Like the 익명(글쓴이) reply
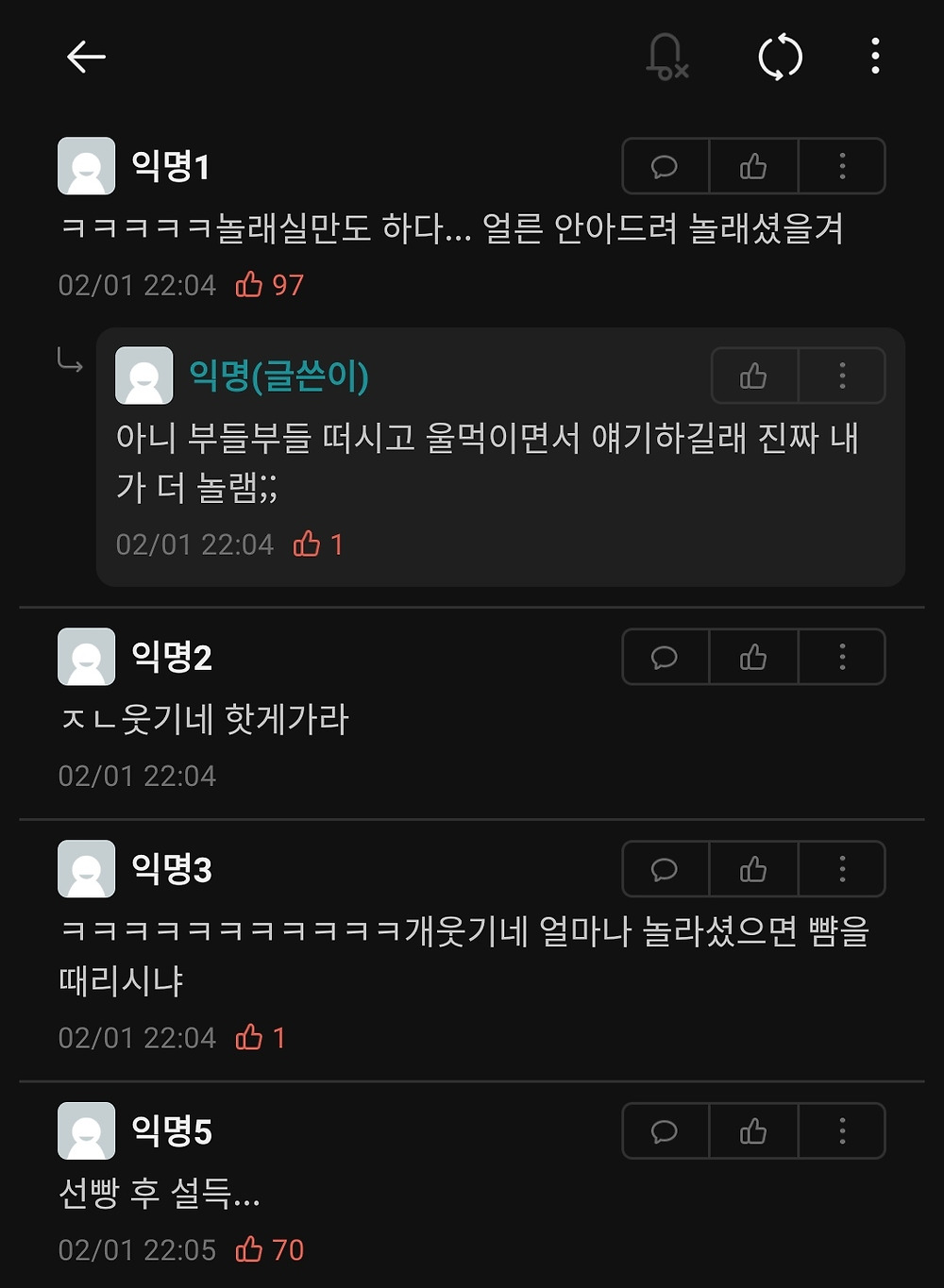The height and width of the screenshot is (1288, 944). (x=753, y=376)
